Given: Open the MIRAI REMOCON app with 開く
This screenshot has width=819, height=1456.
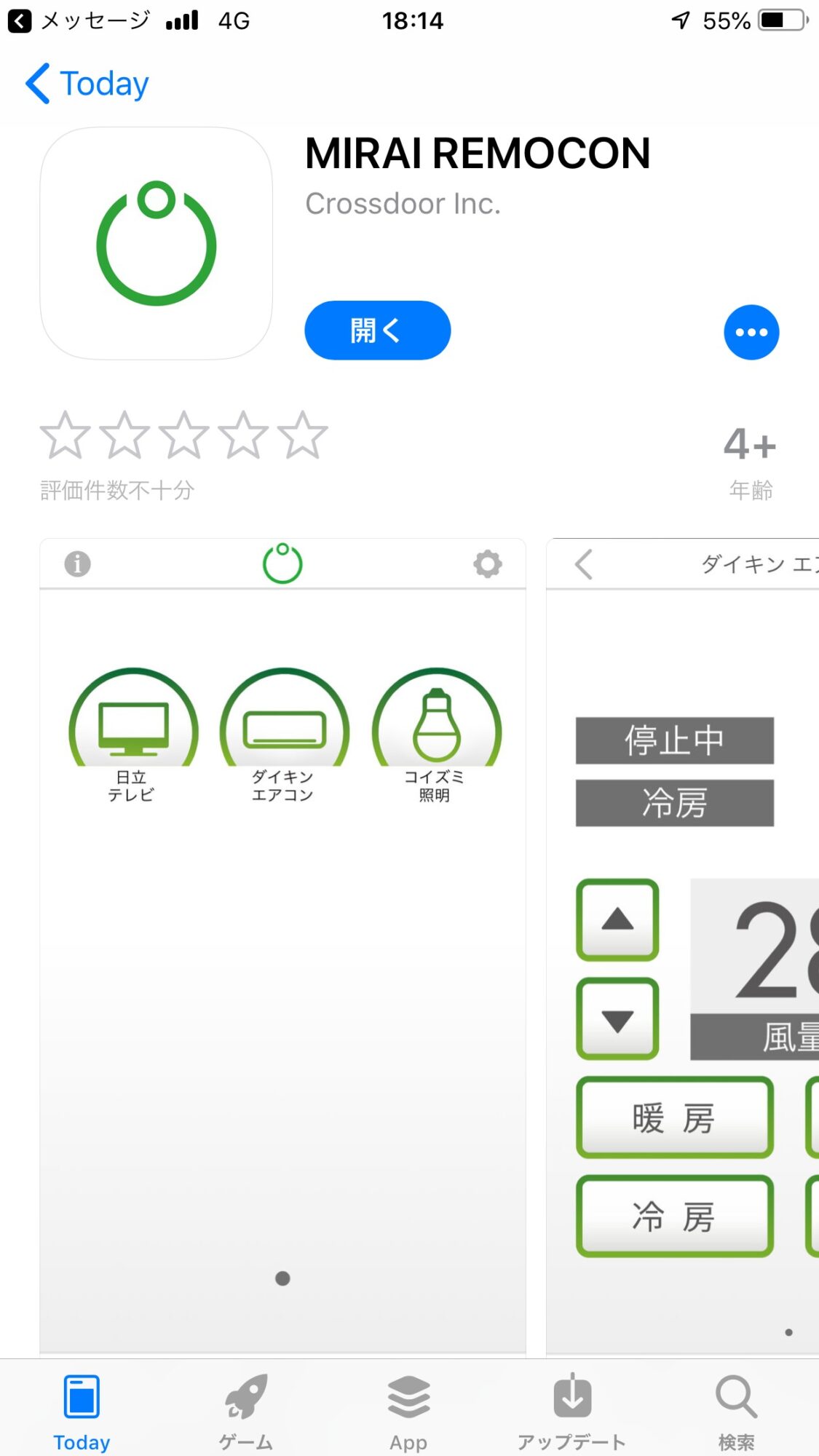Looking at the screenshot, I should pos(377,331).
